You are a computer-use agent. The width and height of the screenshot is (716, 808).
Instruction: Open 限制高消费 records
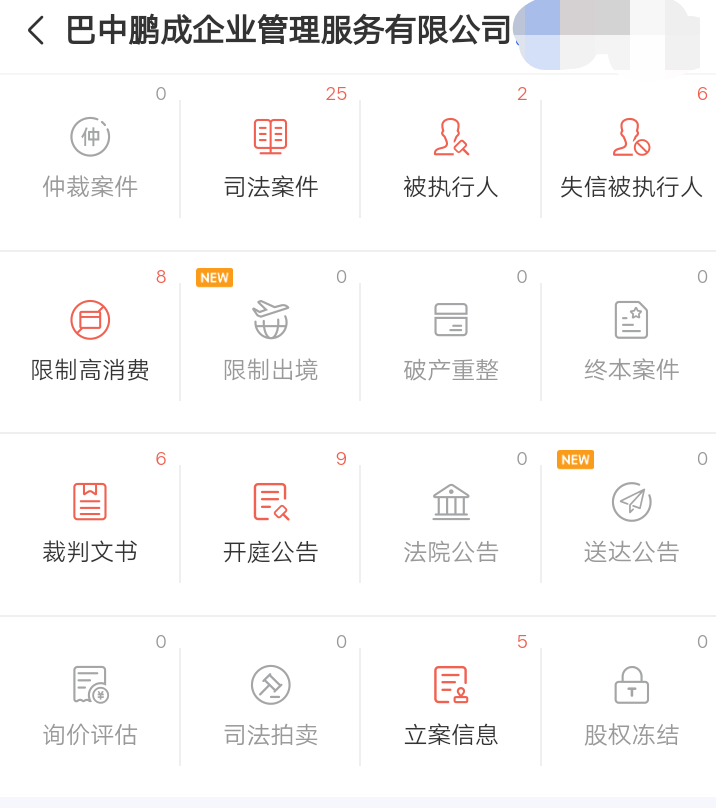(90, 342)
